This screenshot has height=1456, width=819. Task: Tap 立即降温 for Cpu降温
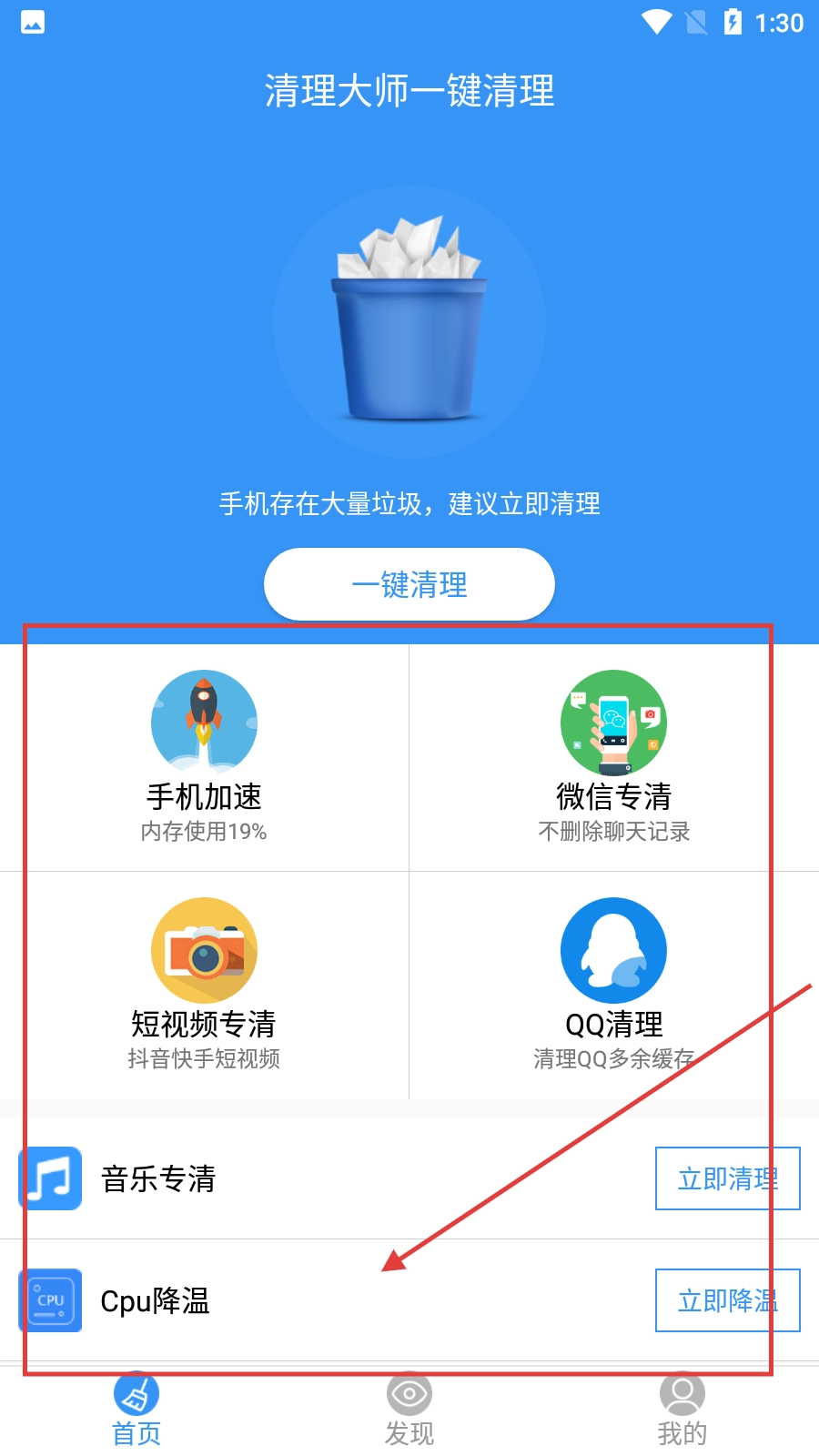click(727, 1300)
